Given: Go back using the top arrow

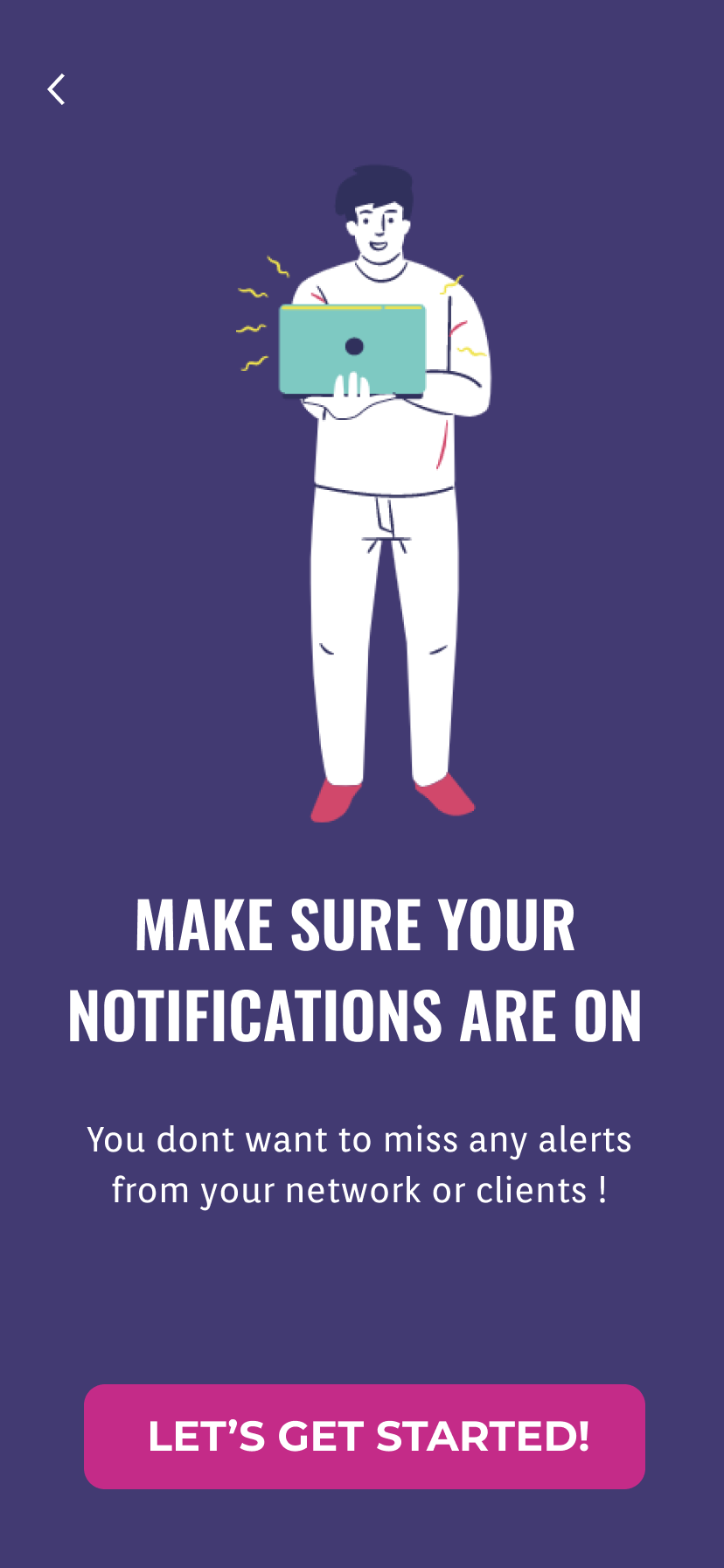Looking at the screenshot, I should coord(56,89).
